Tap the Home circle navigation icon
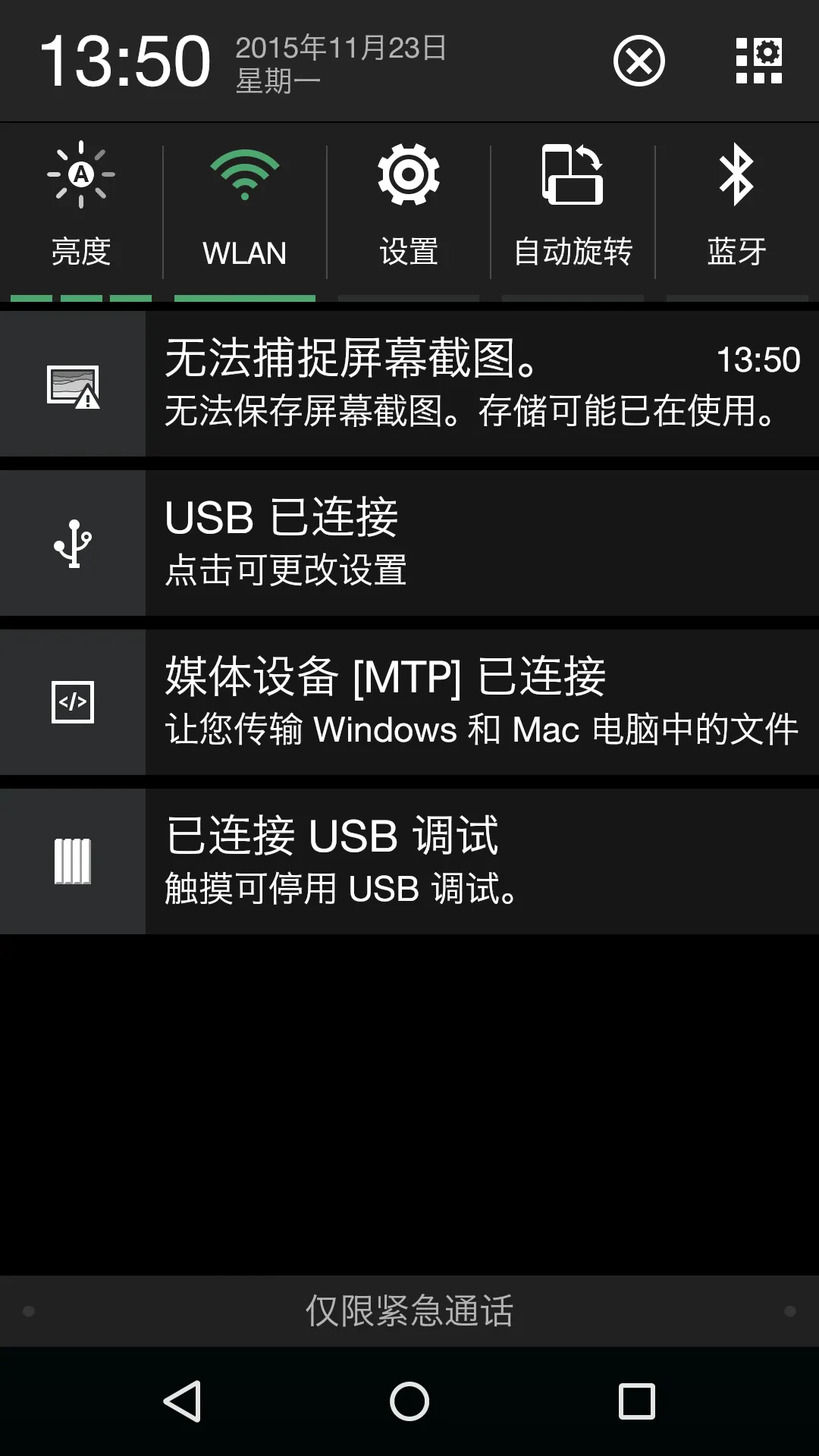Screen dimensions: 819x1456 [x=409, y=1399]
